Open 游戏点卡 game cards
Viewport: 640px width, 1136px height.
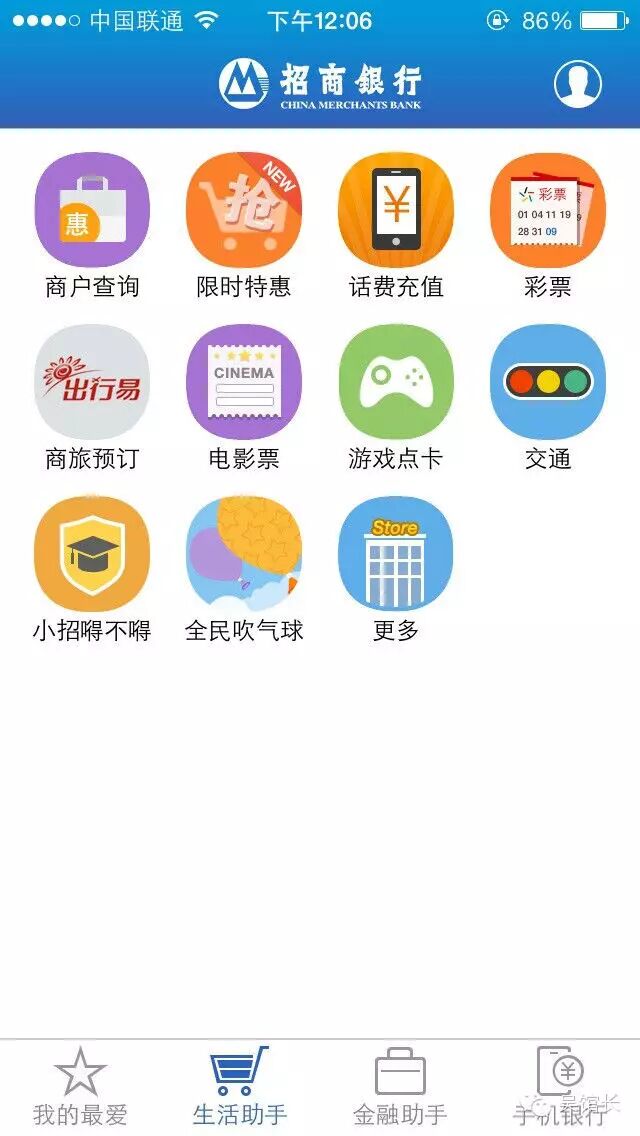coord(396,382)
